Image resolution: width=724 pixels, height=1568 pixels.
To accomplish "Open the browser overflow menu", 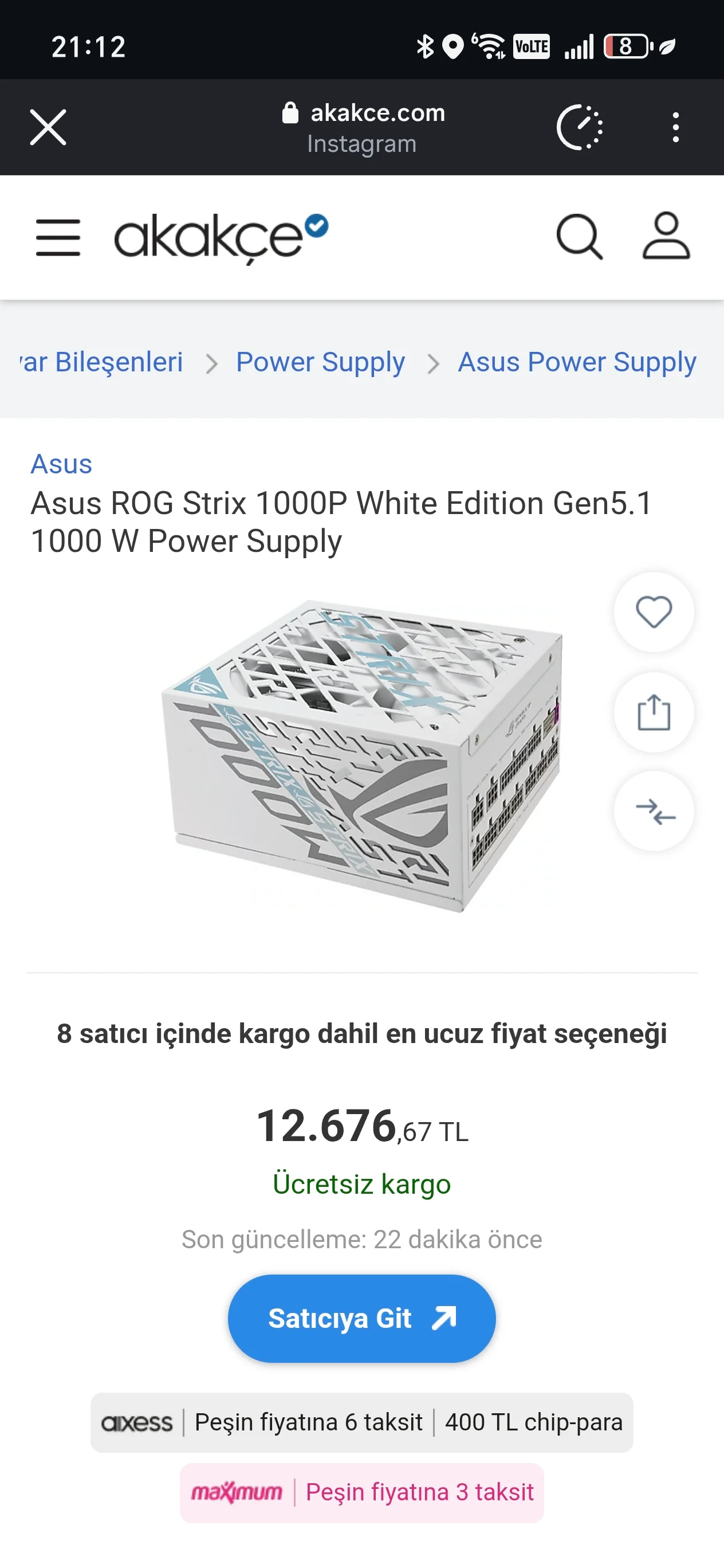I will pyautogui.click(x=675, y=127).
